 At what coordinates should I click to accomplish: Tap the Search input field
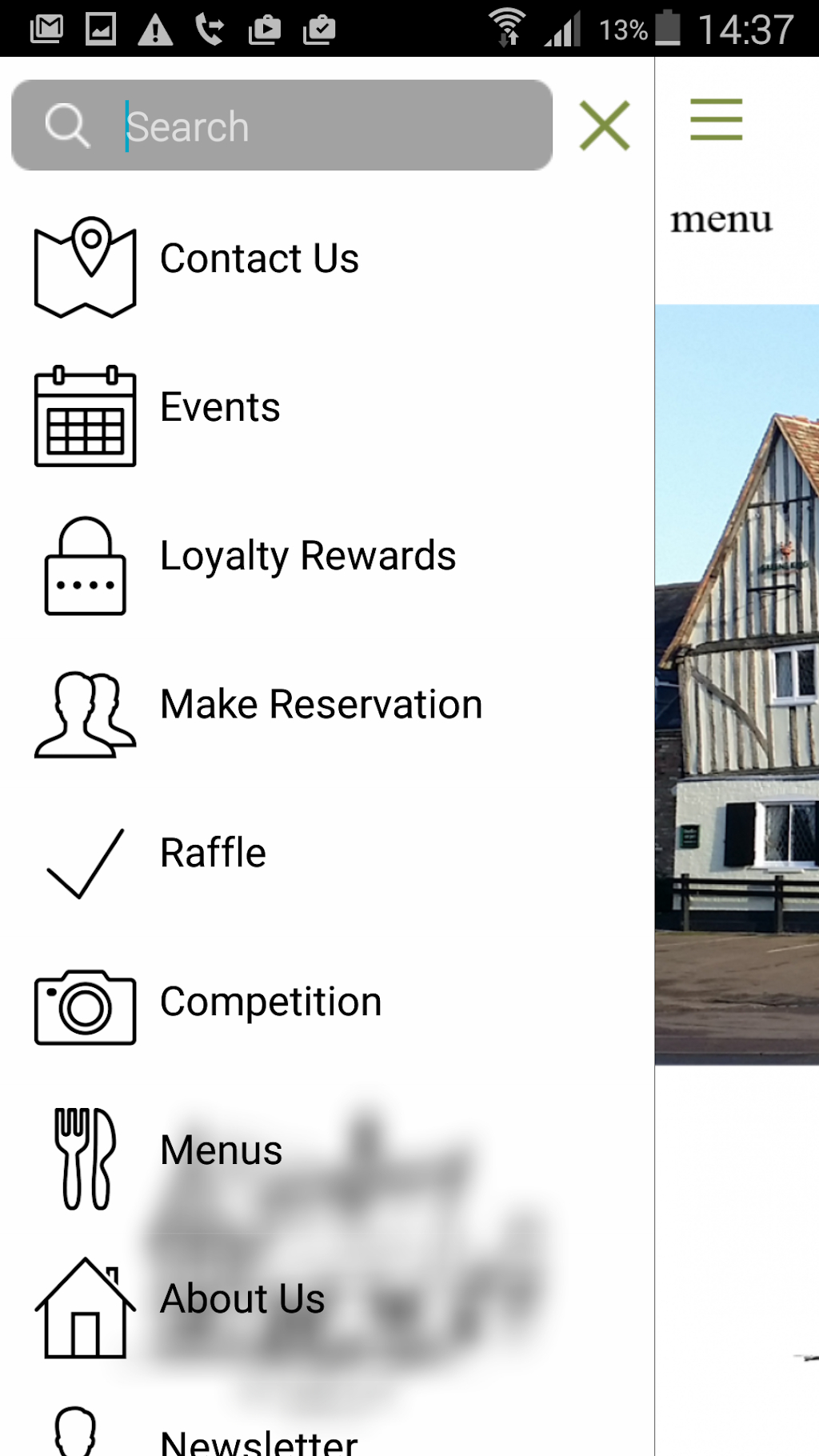click(x=320, y=126)
